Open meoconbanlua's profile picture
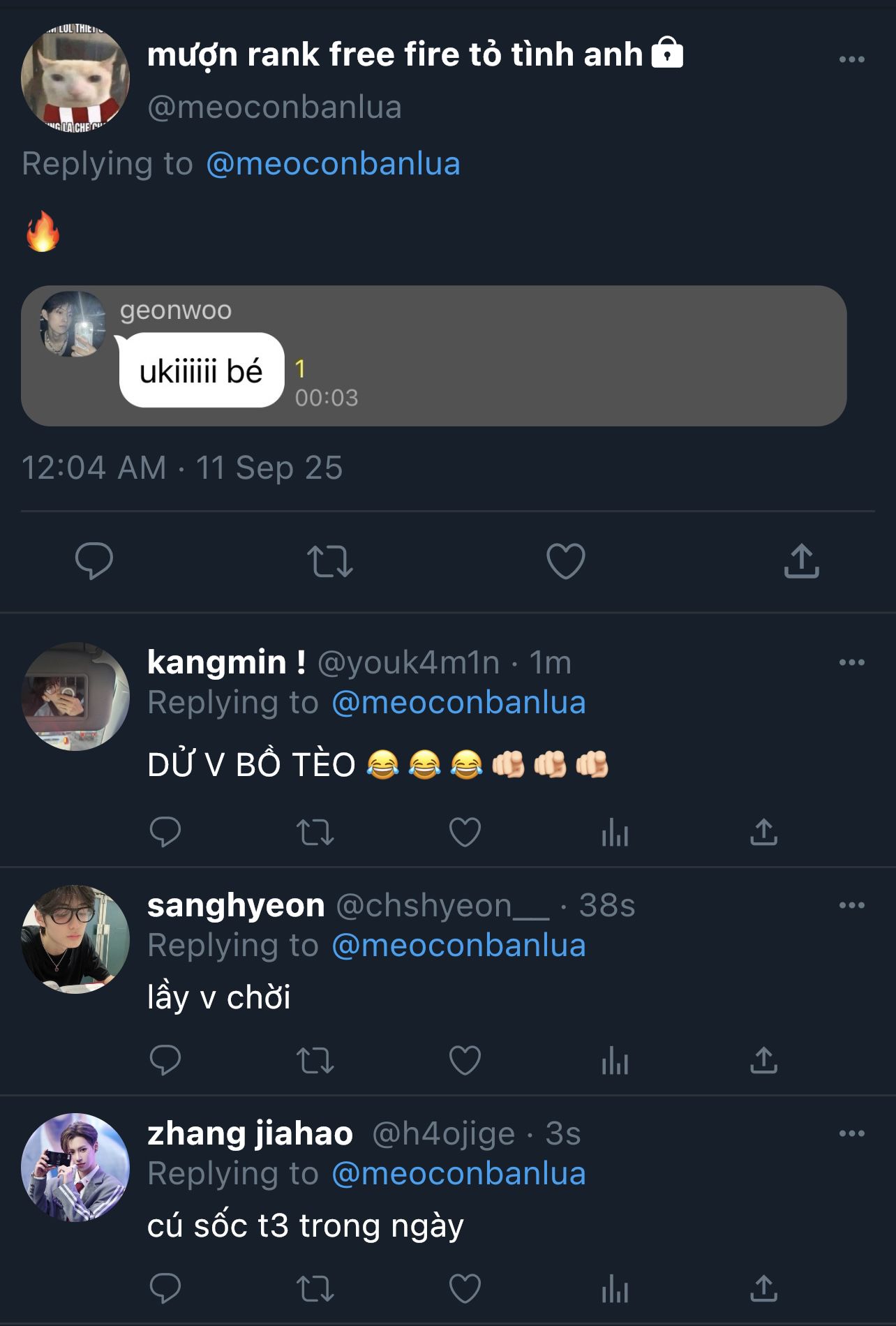896x1326 pixels. (75, 78)
